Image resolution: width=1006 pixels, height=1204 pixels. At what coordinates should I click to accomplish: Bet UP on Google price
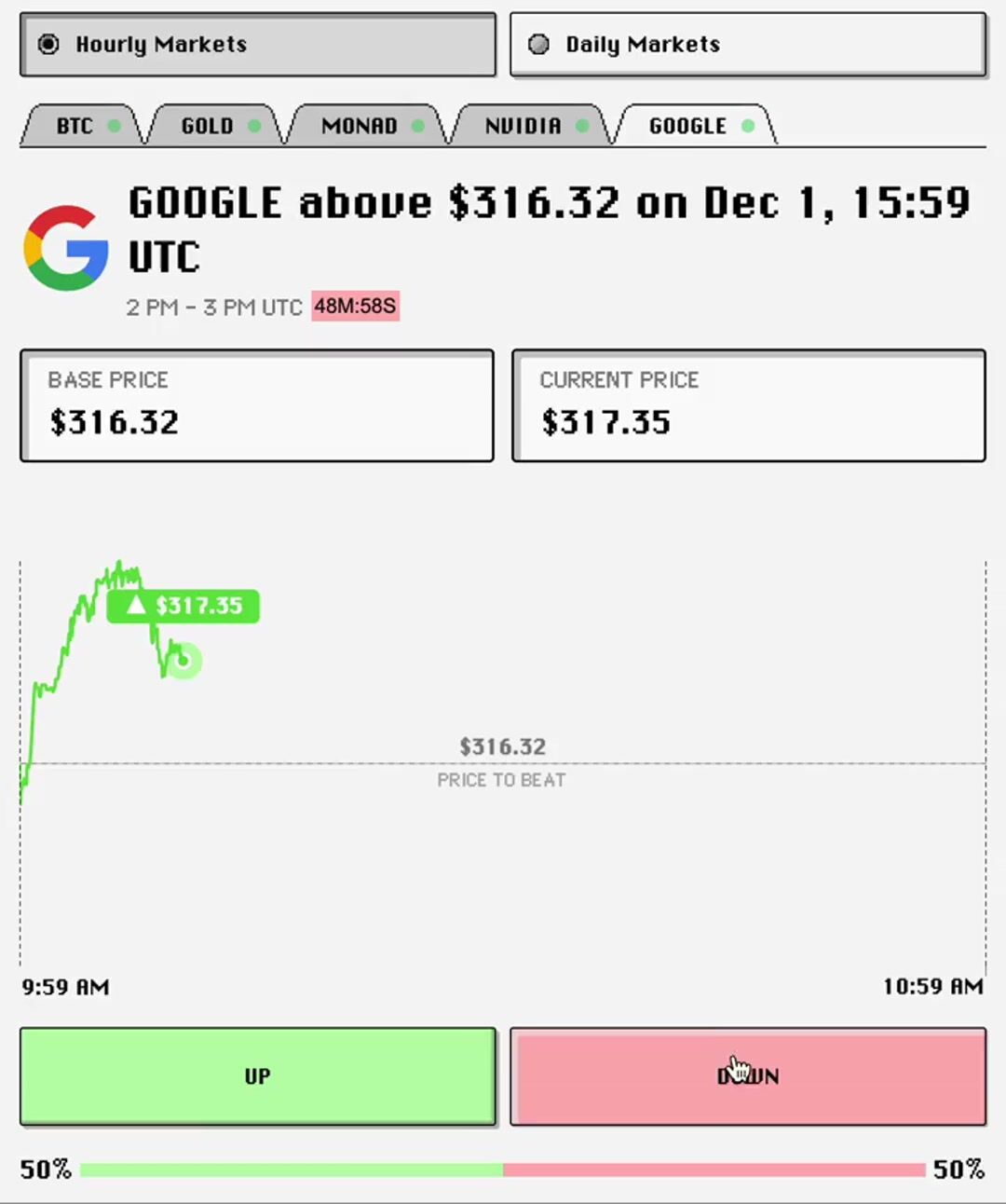[x=257, y=1076]
